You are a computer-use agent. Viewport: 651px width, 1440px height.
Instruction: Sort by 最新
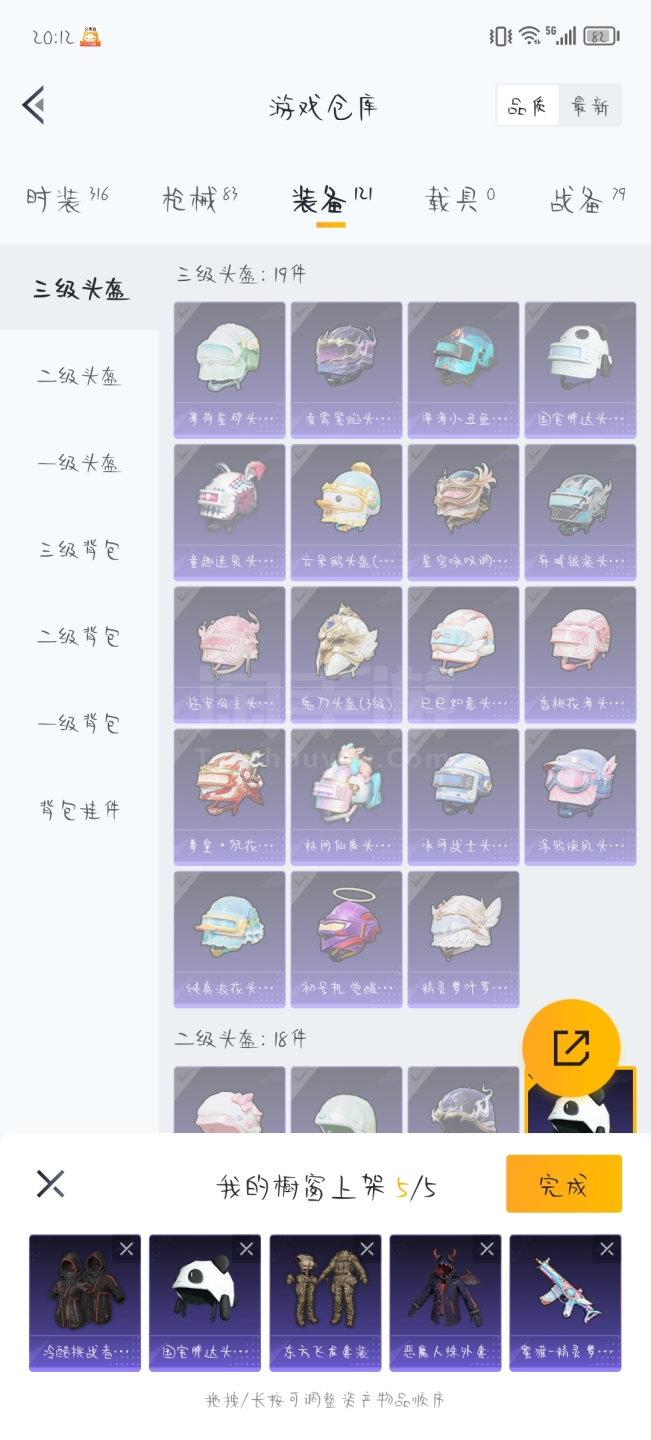click(589, 106)
